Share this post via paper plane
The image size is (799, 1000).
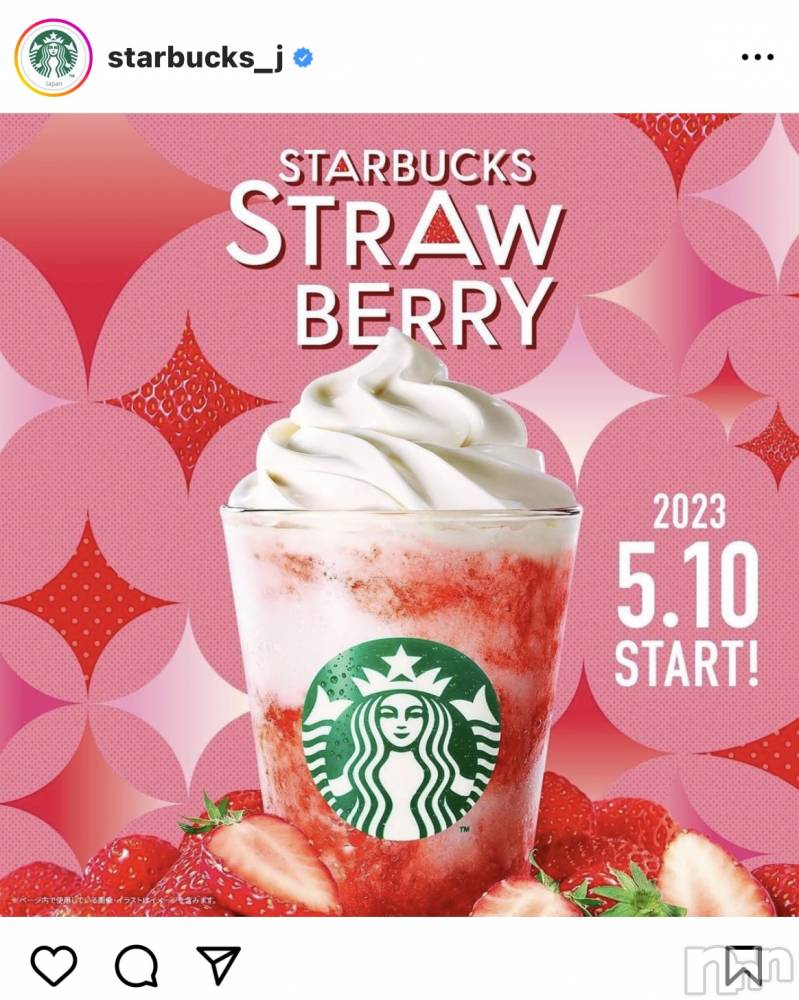coord(218,965)
